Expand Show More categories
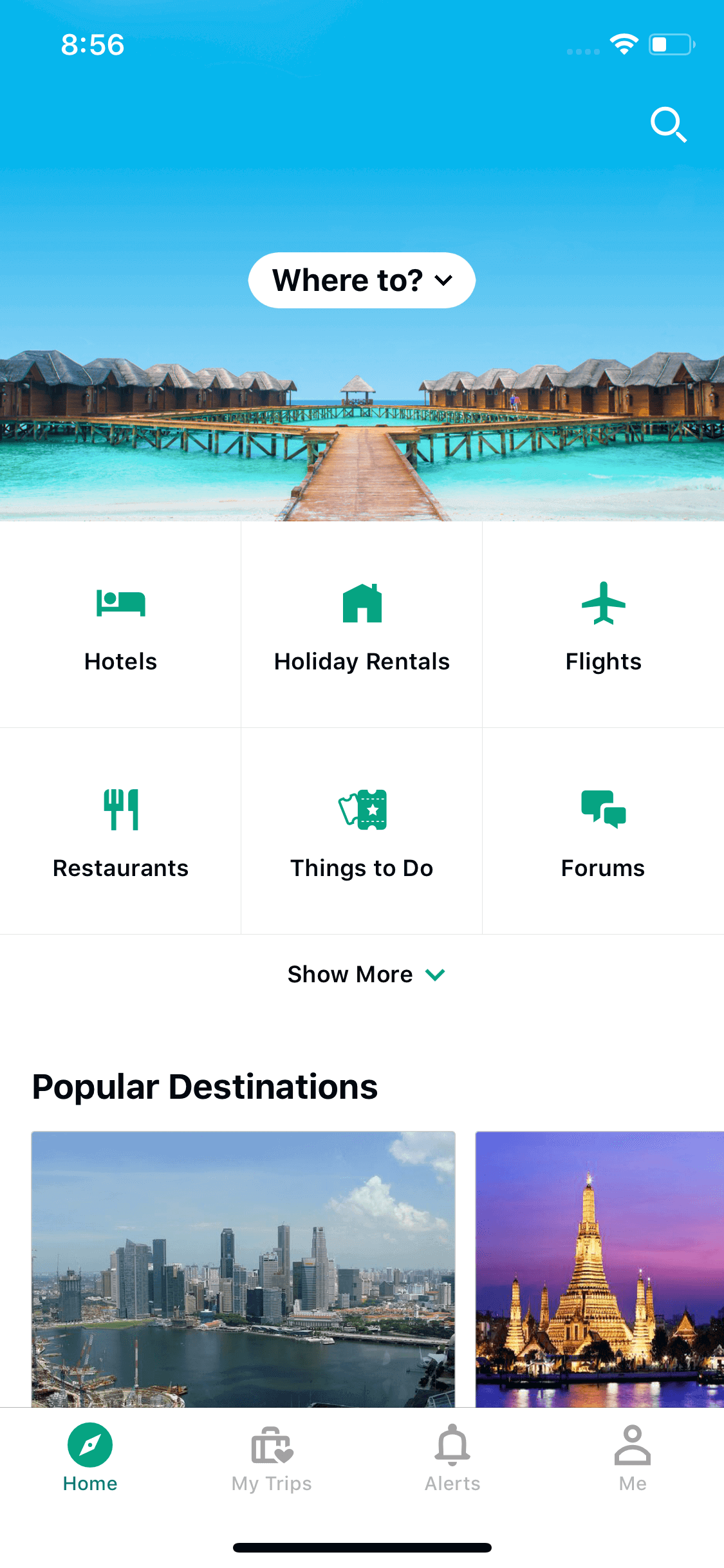This screenshot has width=724, height=1568. tap(365, 975)
